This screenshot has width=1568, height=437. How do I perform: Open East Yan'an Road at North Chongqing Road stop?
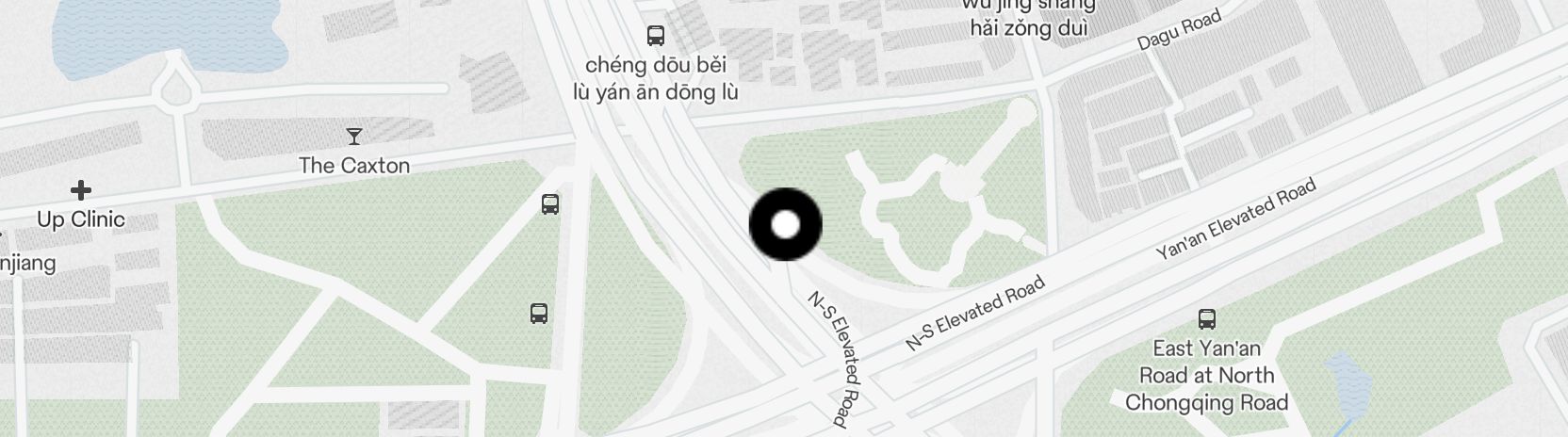point(1206,319)
